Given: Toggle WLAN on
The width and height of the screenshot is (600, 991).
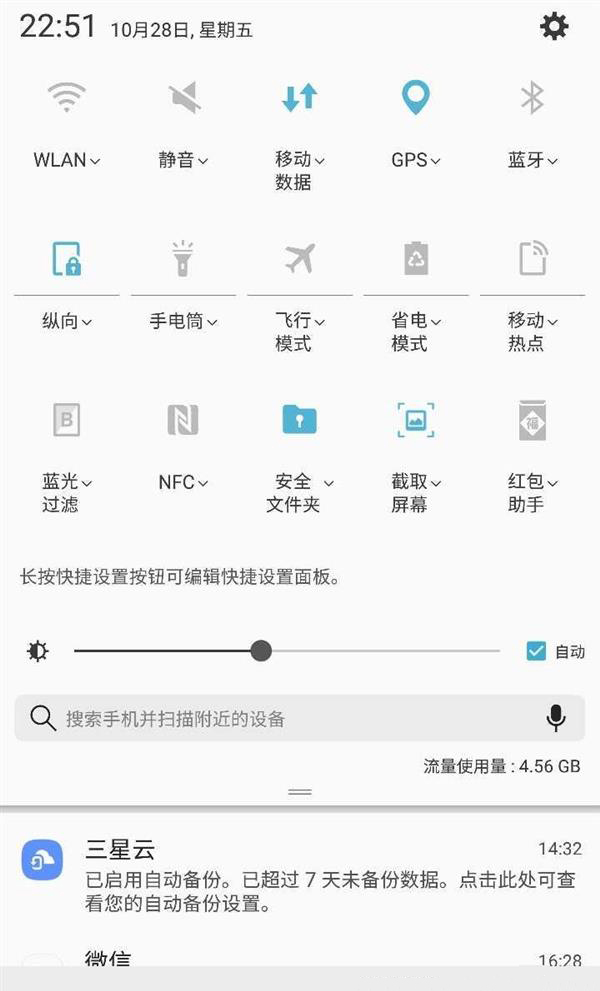Looking at the screenshot, I should [x=67, y=98].
